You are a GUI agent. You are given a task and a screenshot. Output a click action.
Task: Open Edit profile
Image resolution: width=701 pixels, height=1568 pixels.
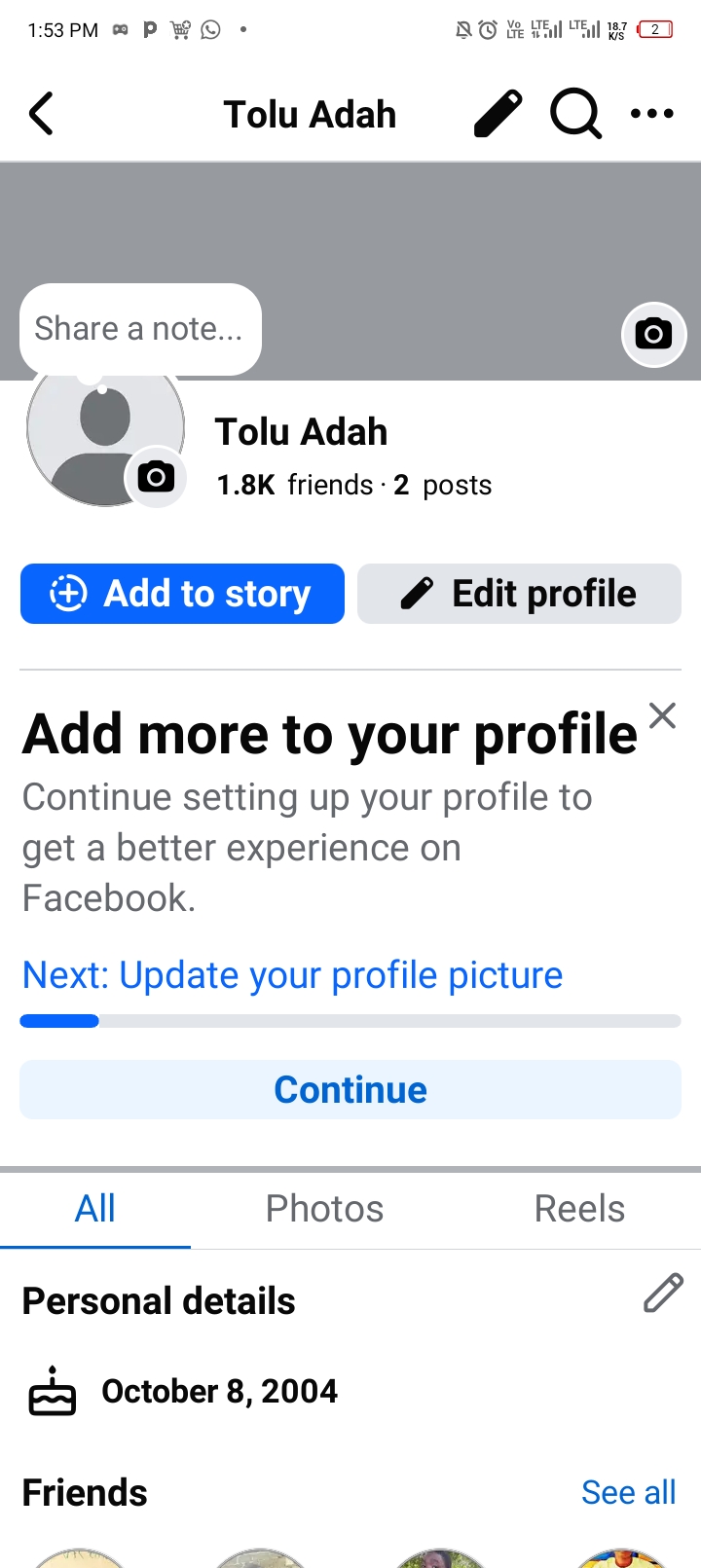click(x=519, y=594)
